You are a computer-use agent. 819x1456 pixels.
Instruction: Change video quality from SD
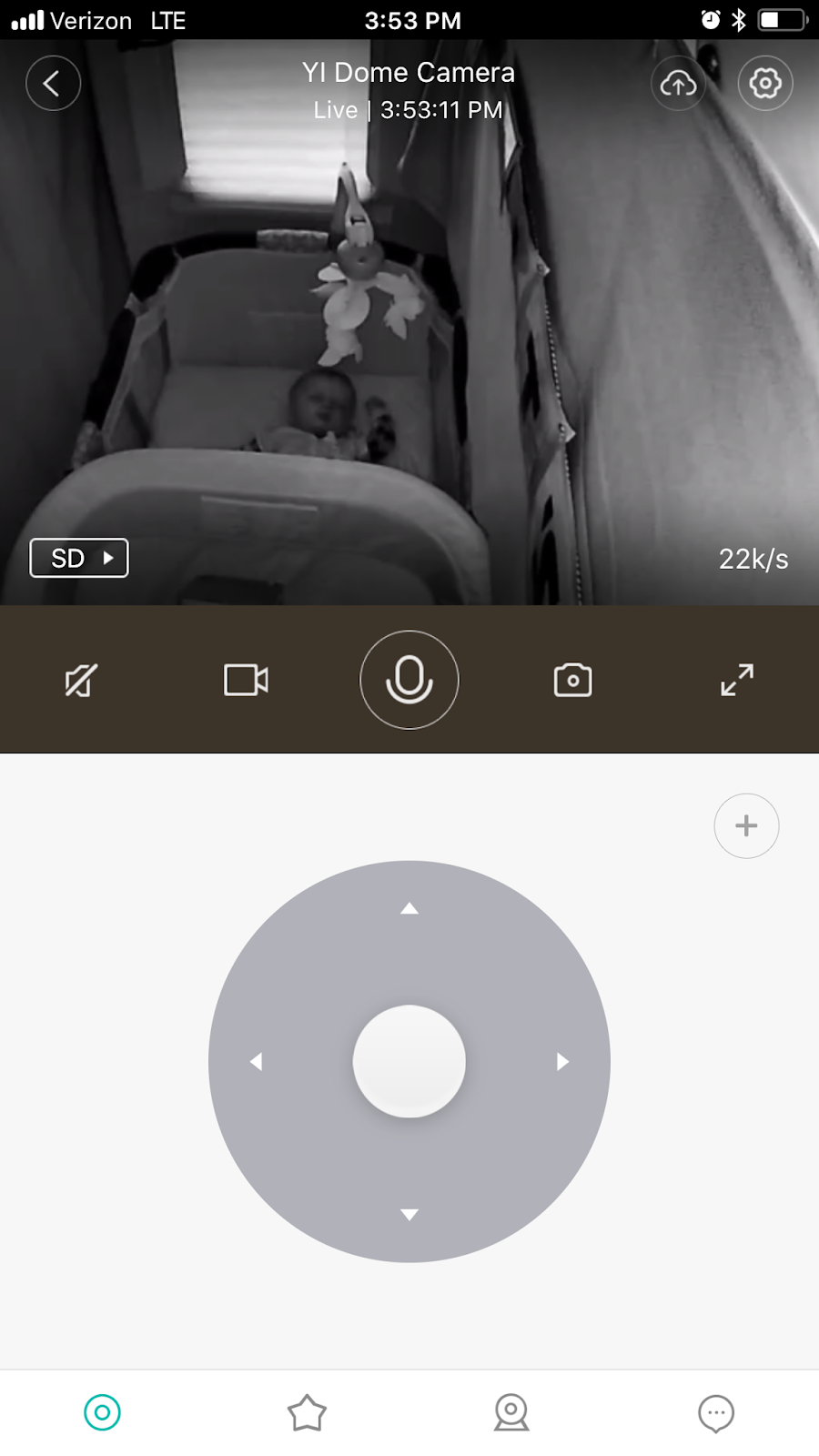click(x=79, y=558)
